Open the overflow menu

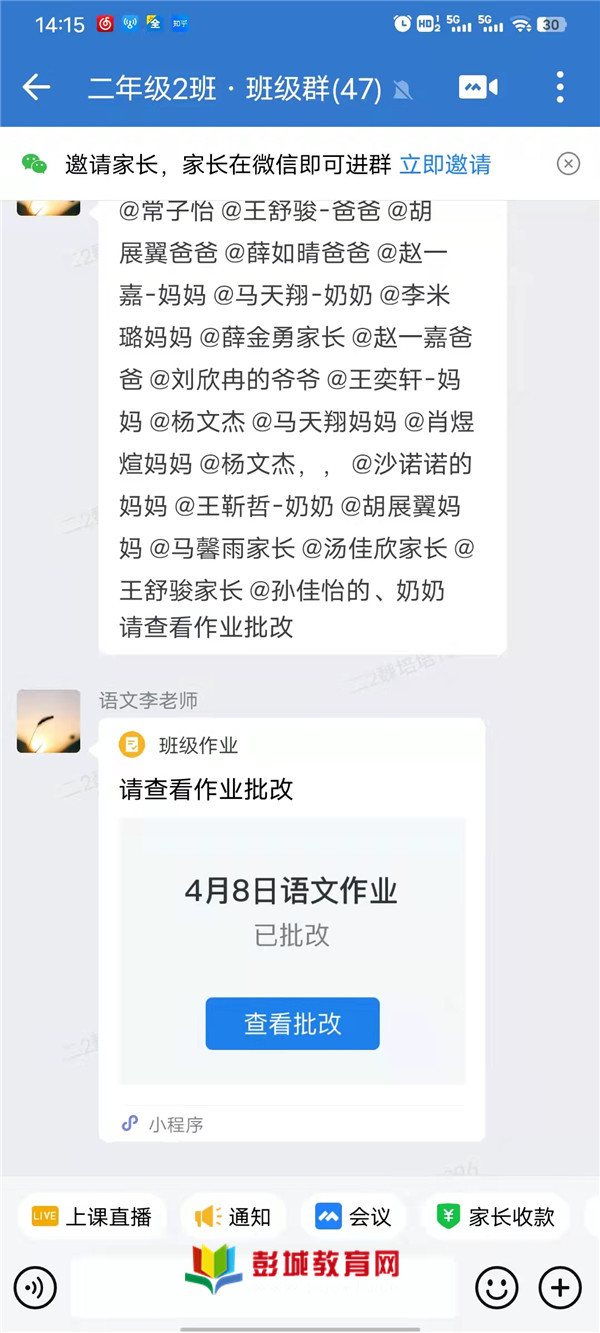coord(559,88)
